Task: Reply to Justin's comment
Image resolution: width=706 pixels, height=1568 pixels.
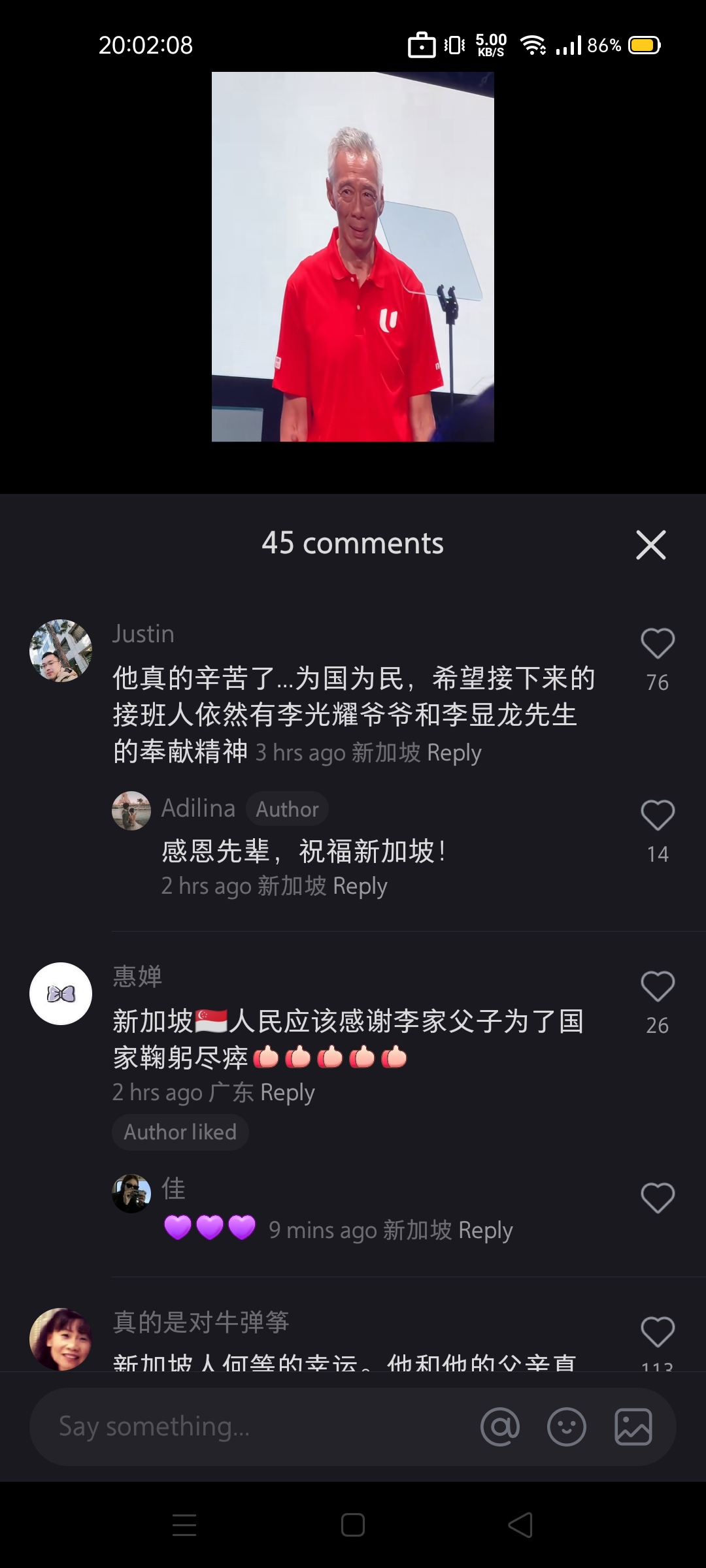Action: pyautogui.click(x=454, y=753)
